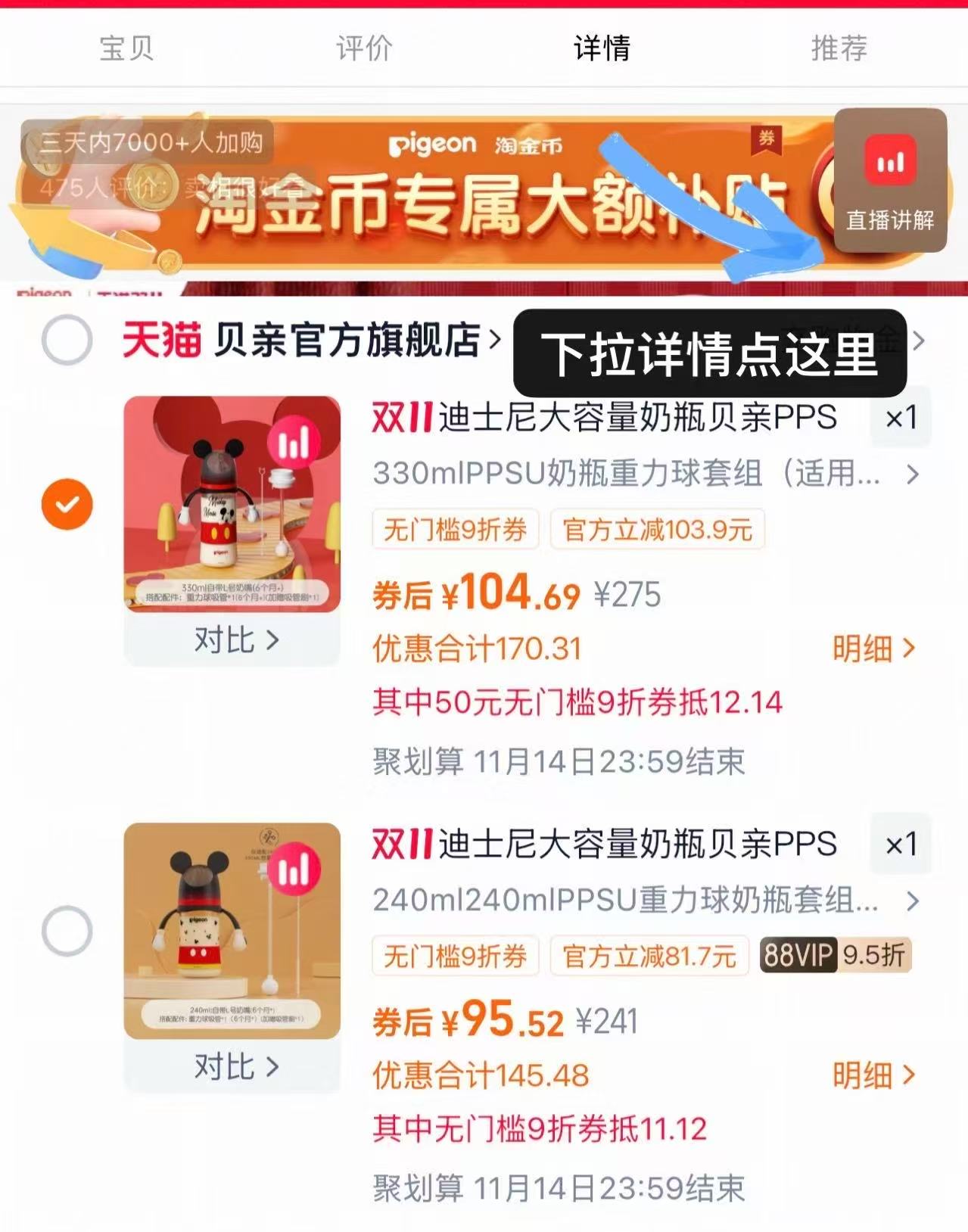
Task: Open the store page via 贝亲官方旗舰店 arrow
Action: (x=496, y=341)
